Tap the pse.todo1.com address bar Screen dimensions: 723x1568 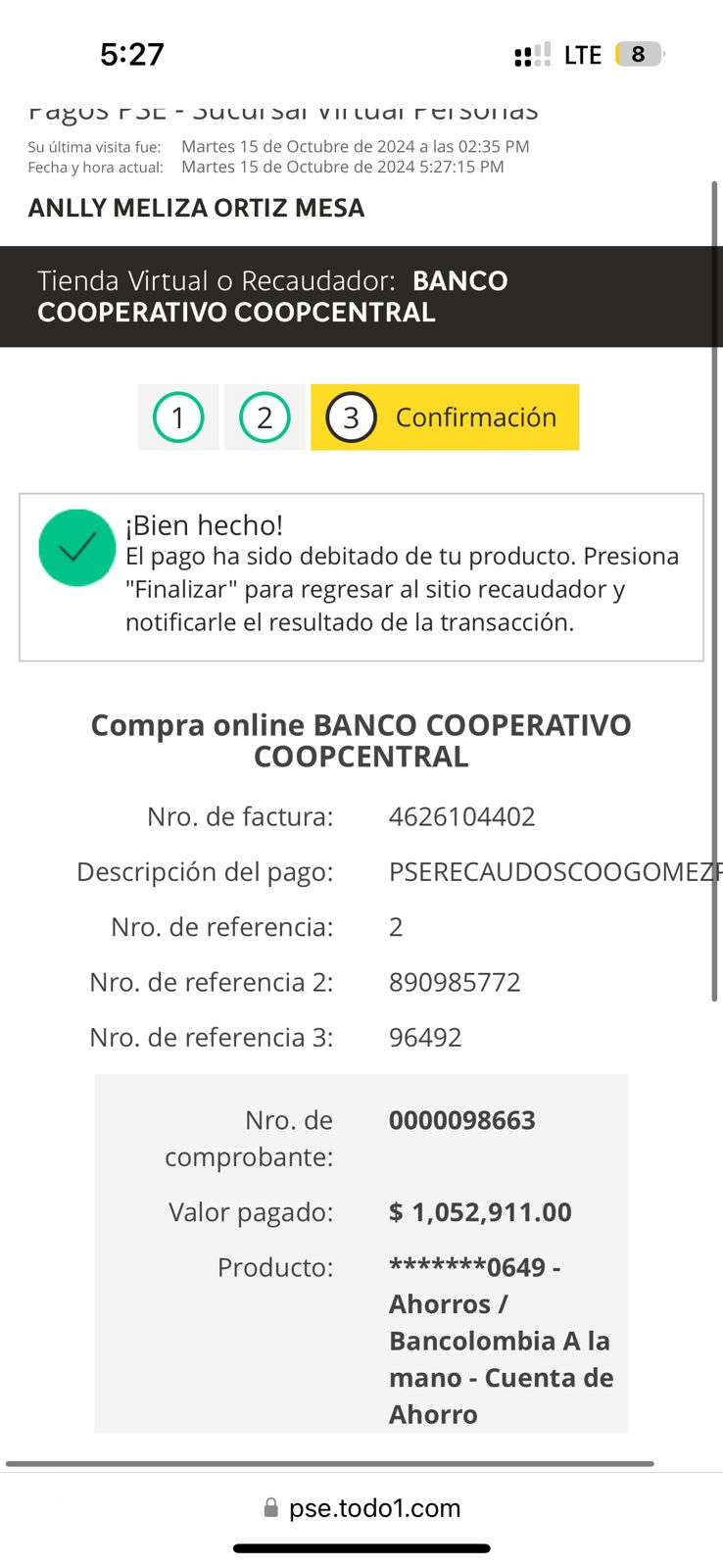[362, 1507]
